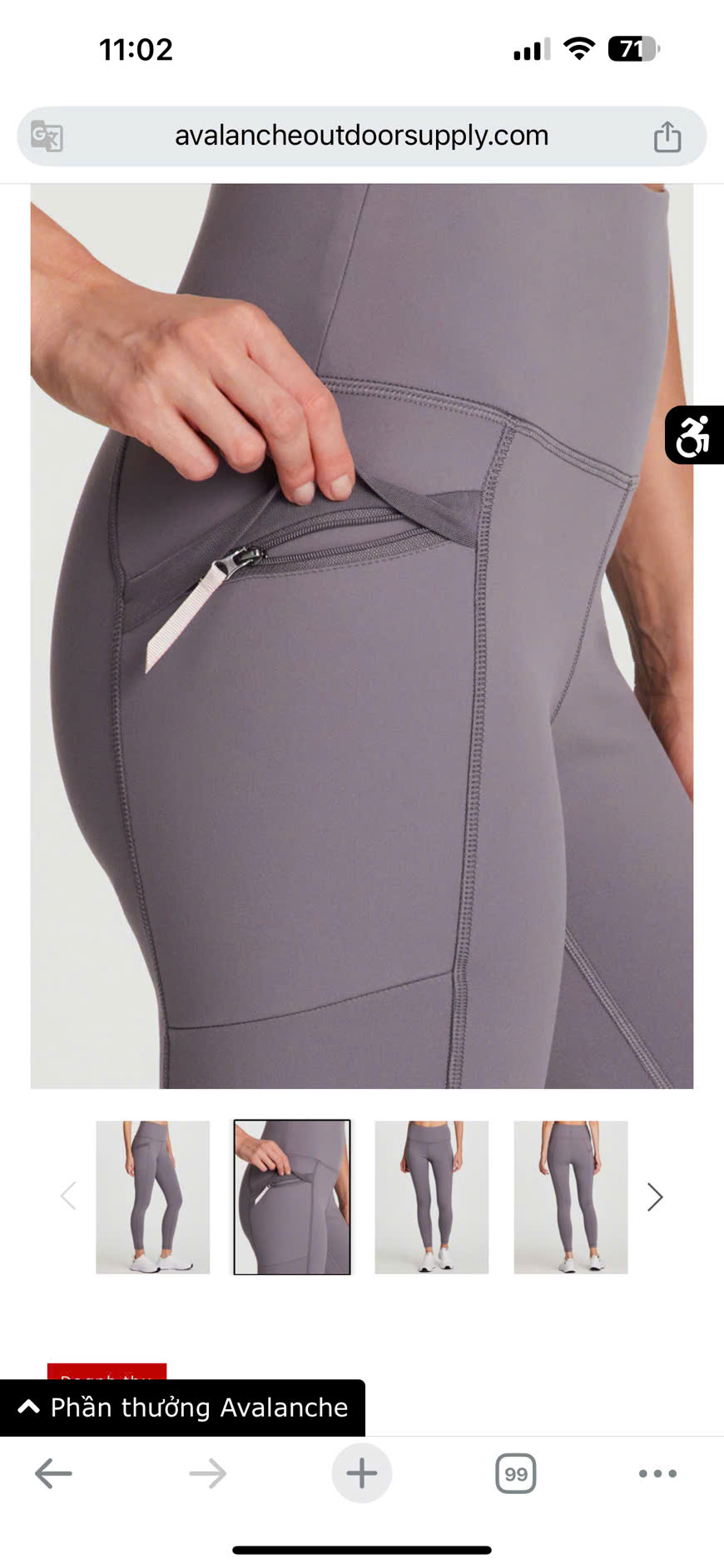724x1568 pixels.
Task: Go forward in browser history
Action: 207,1473
